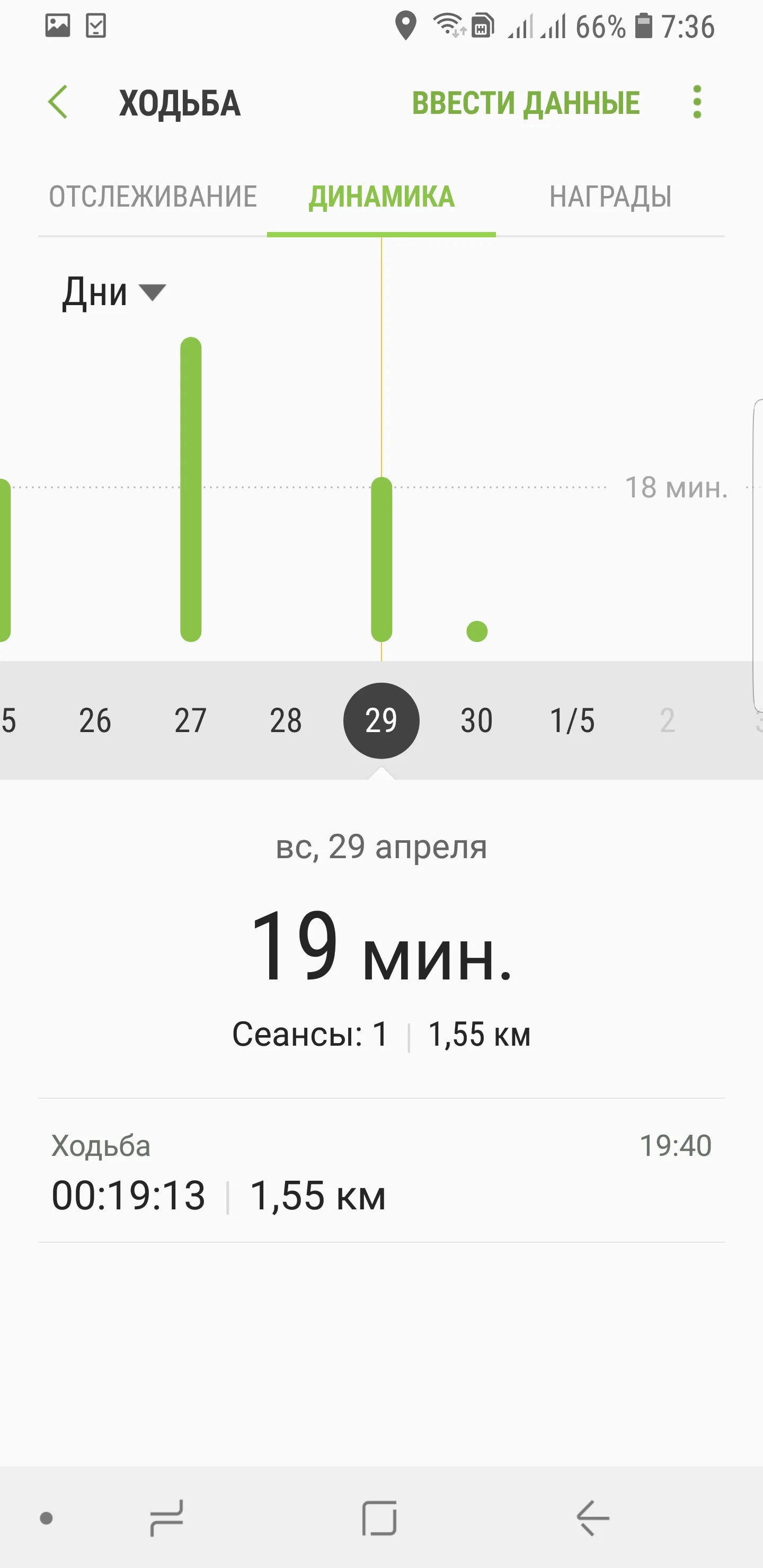
Task: Switch to the ОТСЛЕЖИВАНИЕ tab
Action: [x=153, y=197]
